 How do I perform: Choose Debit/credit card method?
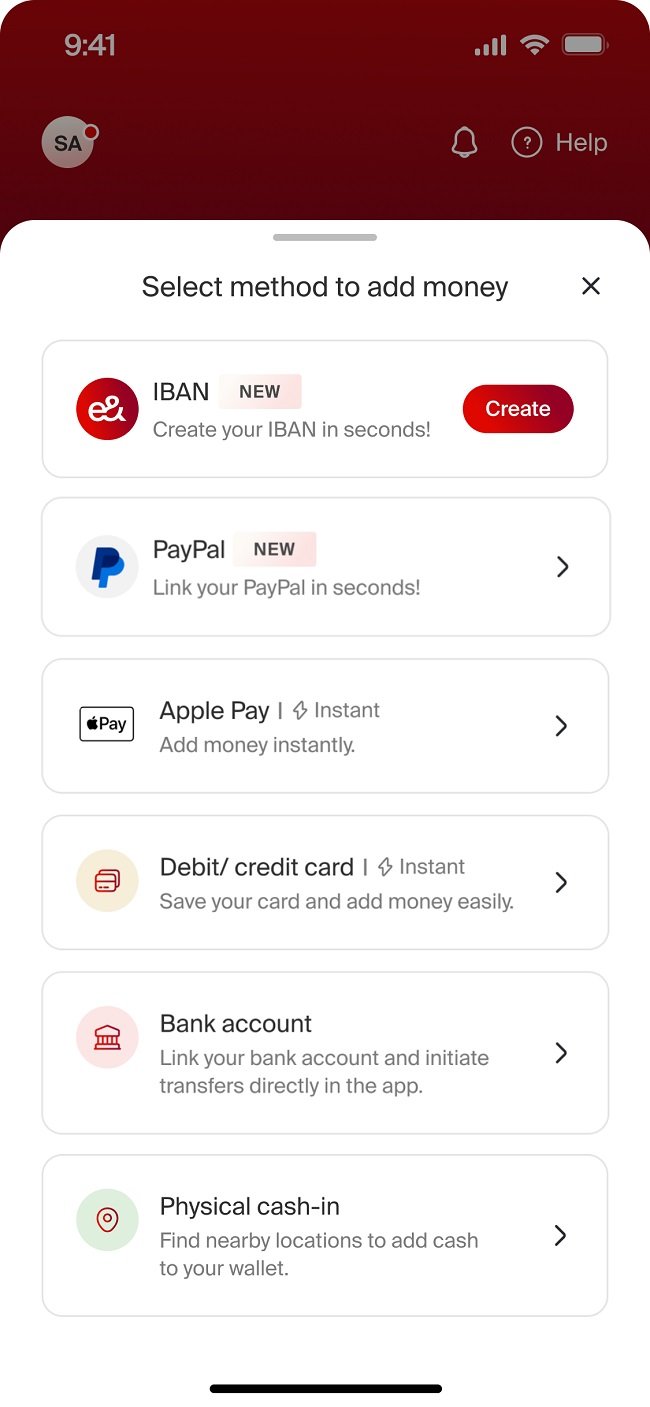coord(325,882)
